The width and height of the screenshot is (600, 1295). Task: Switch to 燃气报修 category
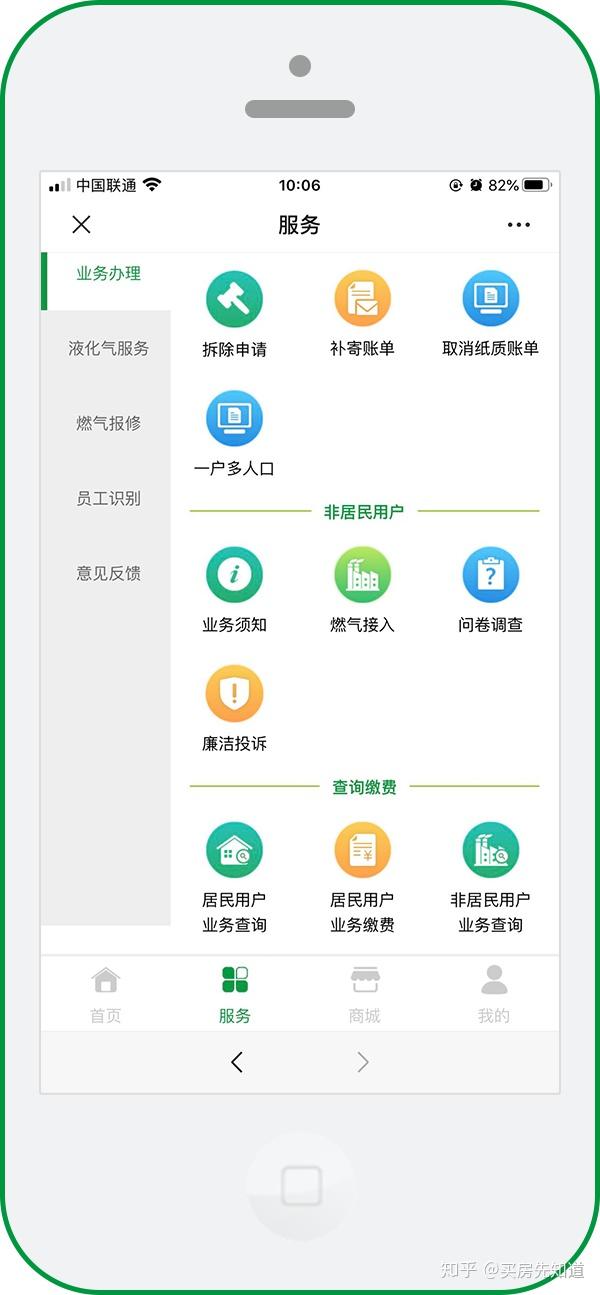pos(108,423)
